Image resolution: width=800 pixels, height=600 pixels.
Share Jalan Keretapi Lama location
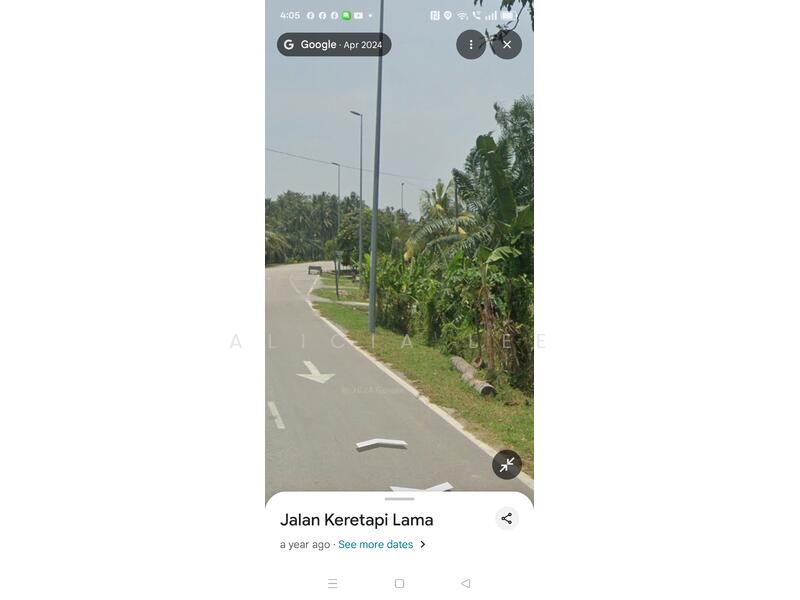point(507,518)
